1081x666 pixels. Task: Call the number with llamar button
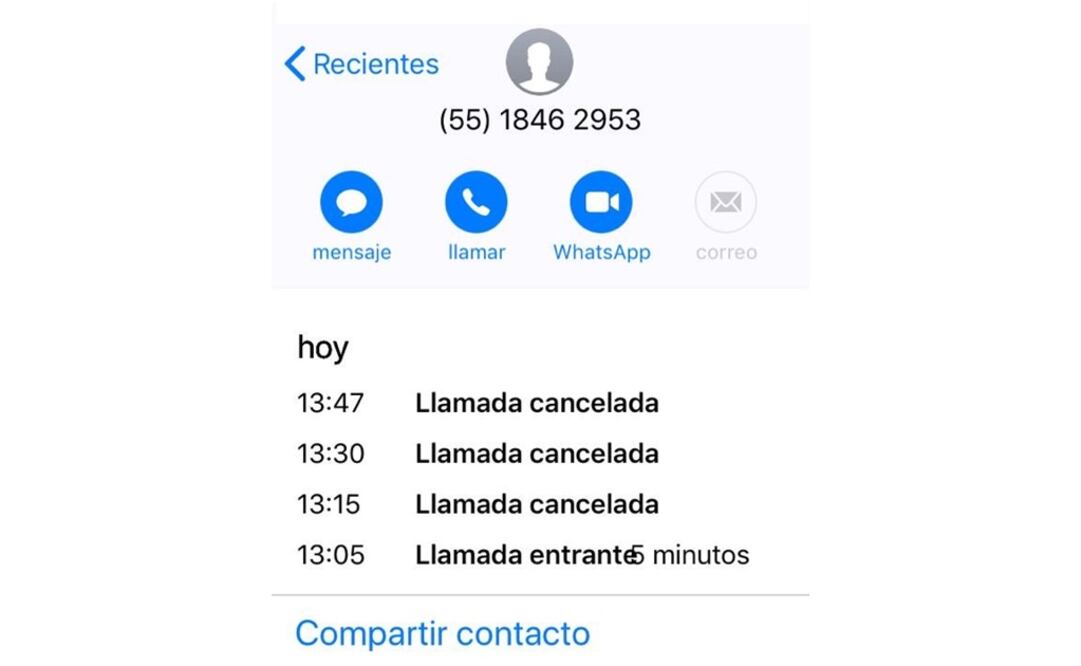click(x=476, y=203)
